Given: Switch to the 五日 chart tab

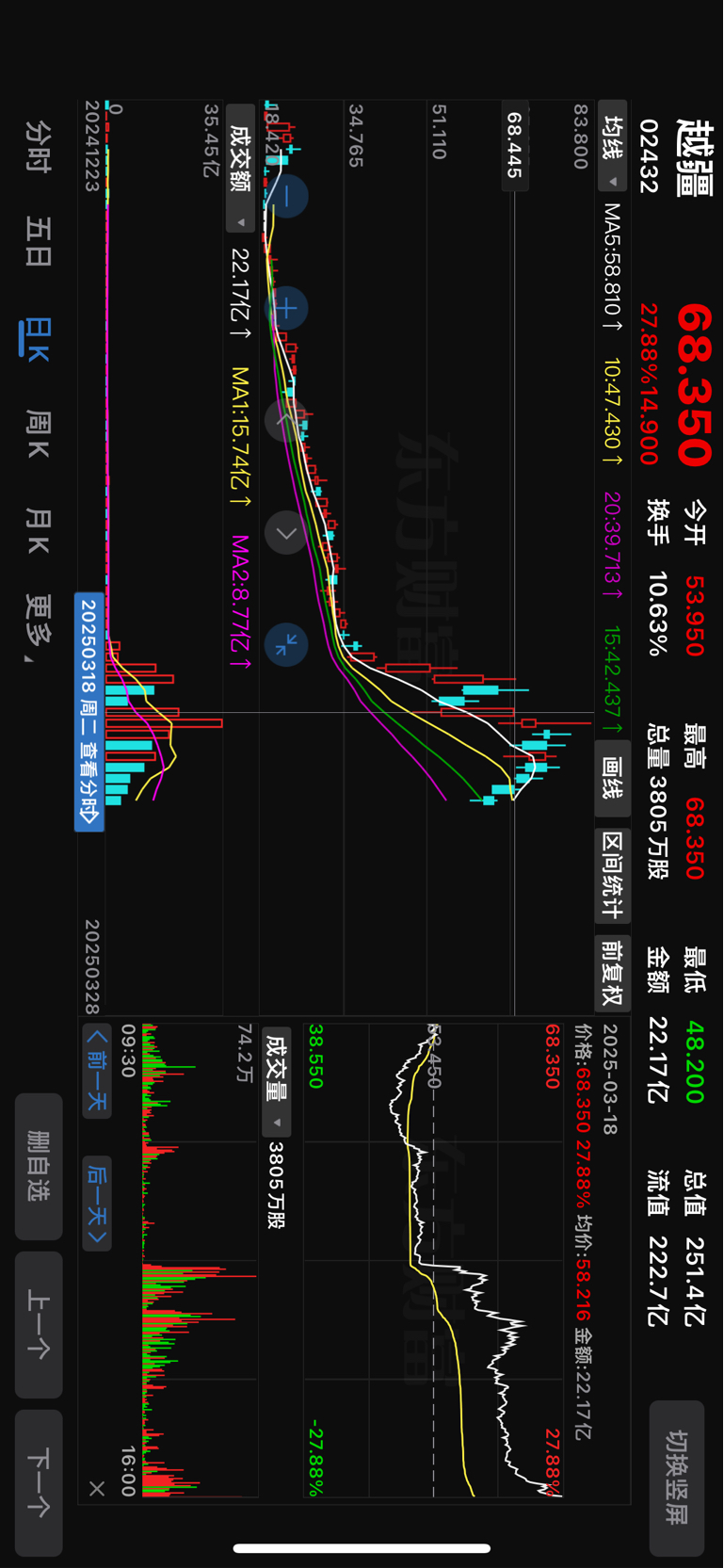Looking at the screenshot, I should click(38, 241).
